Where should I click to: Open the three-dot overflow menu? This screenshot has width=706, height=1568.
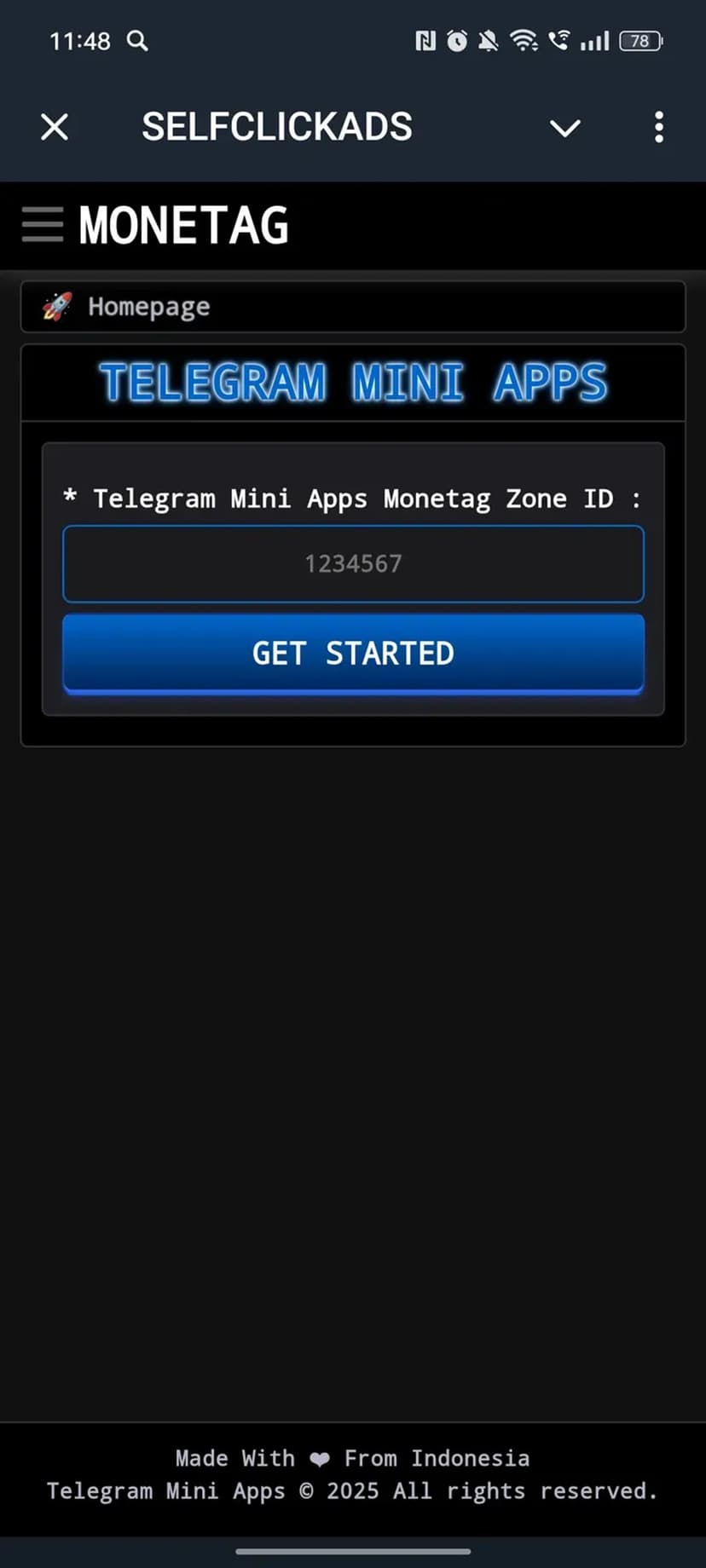pos(658,128)
